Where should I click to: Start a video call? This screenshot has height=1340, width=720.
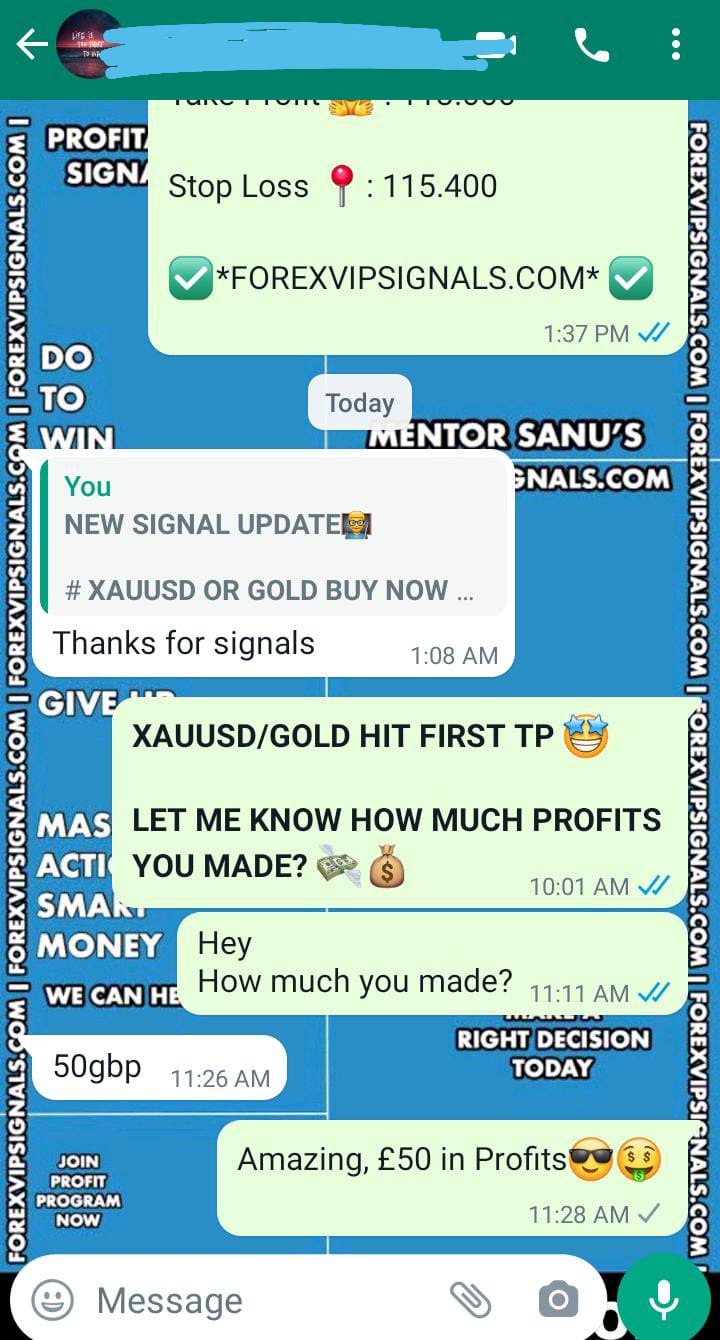click(x=495, y=45)
